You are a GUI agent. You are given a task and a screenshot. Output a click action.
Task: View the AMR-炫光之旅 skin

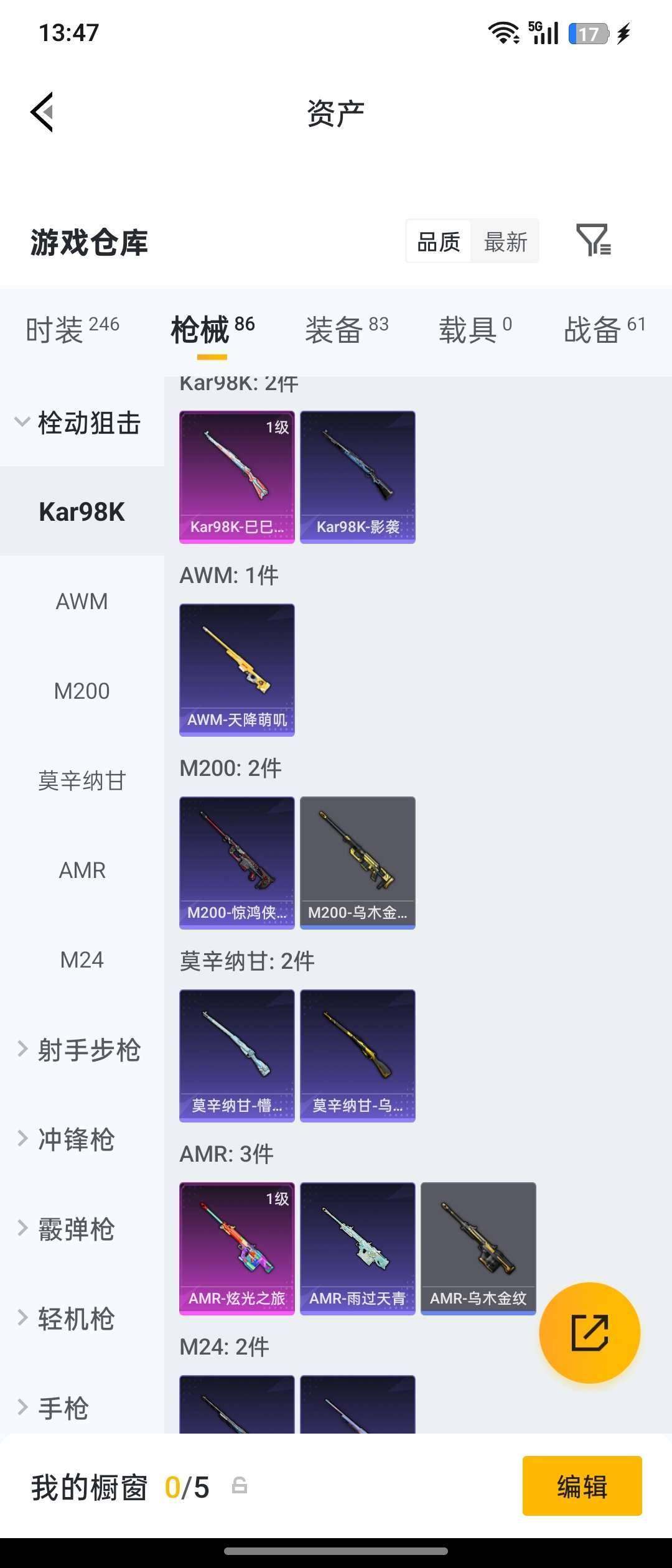click(x=237, y=1248)
